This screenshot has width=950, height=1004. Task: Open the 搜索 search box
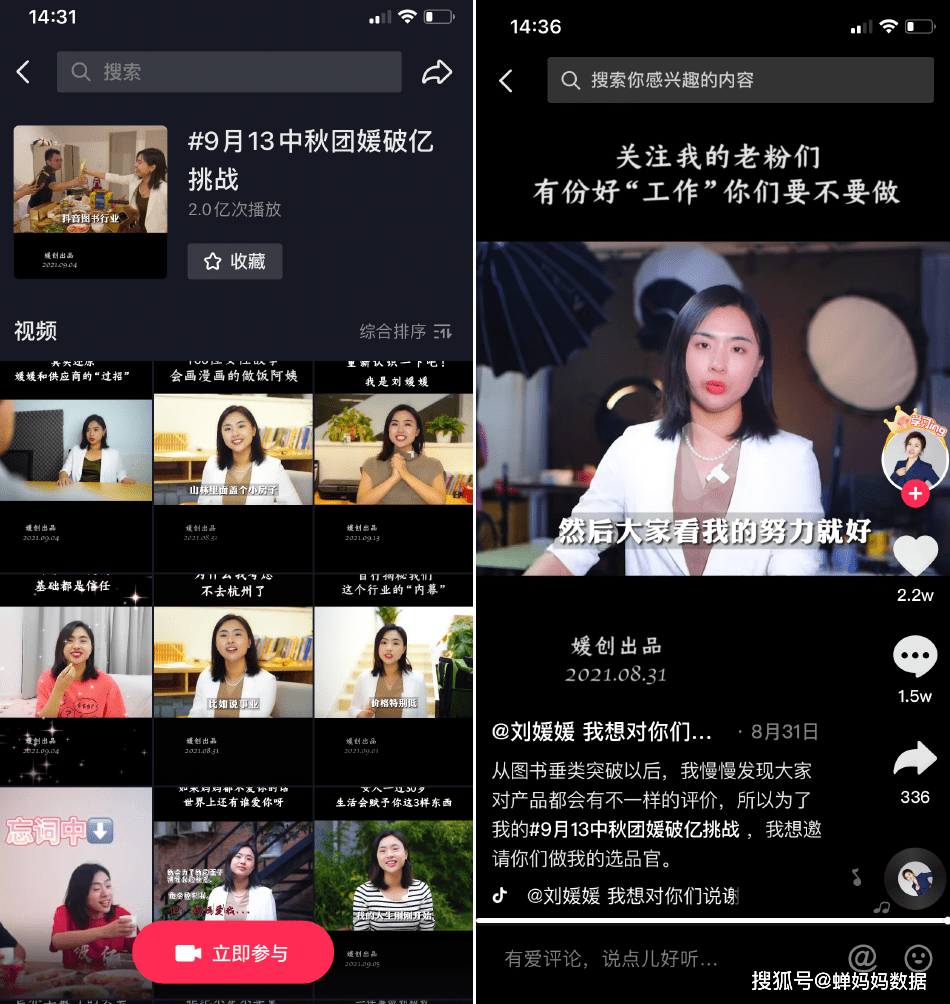(x=229, y=72)
